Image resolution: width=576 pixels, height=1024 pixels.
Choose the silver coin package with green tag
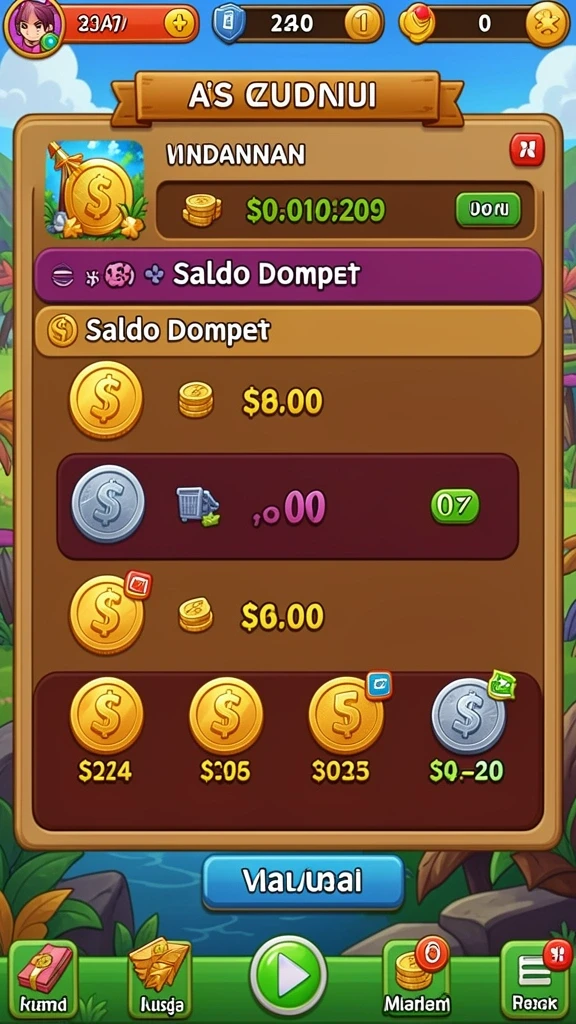(468, 729)
